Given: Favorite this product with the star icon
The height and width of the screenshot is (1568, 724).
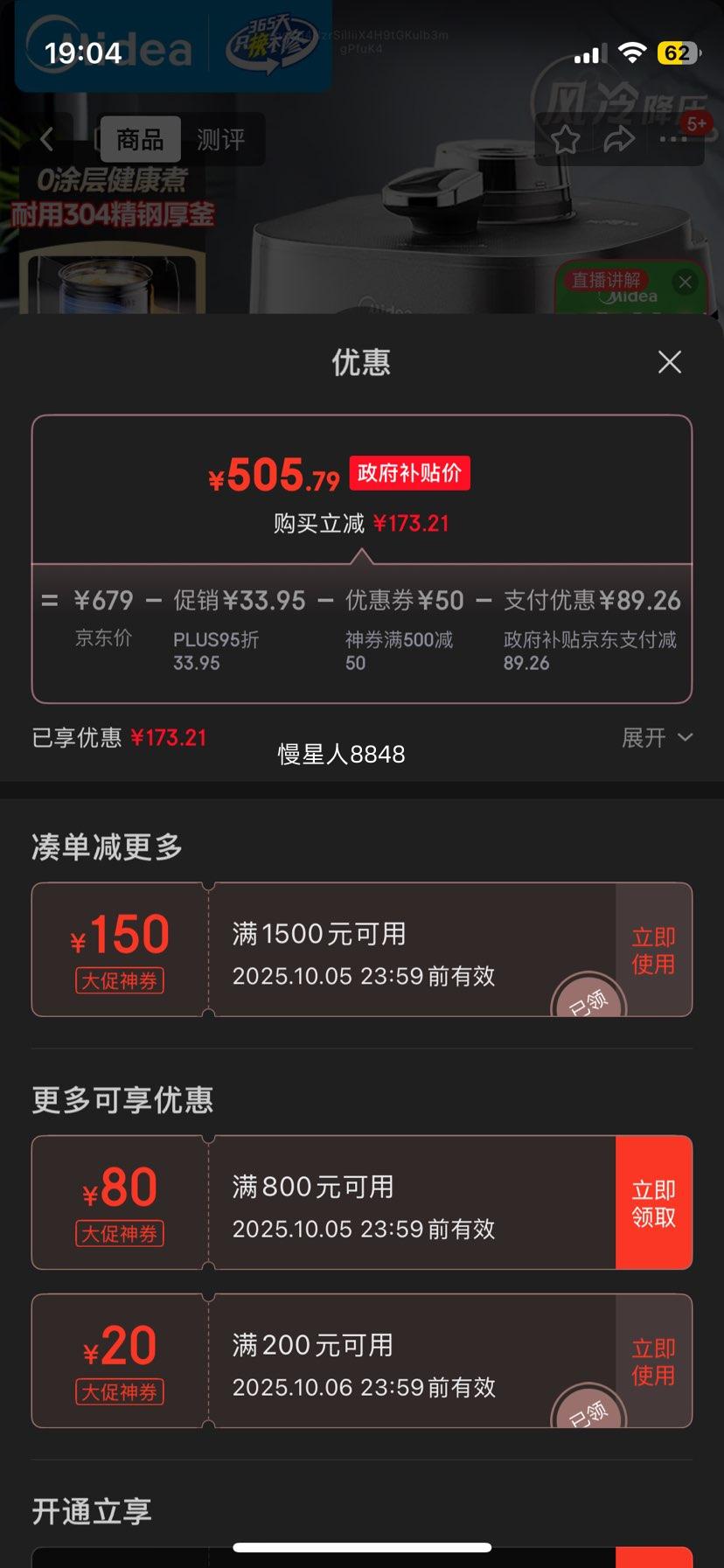Looking at the screenshot, I should point(566,139).
